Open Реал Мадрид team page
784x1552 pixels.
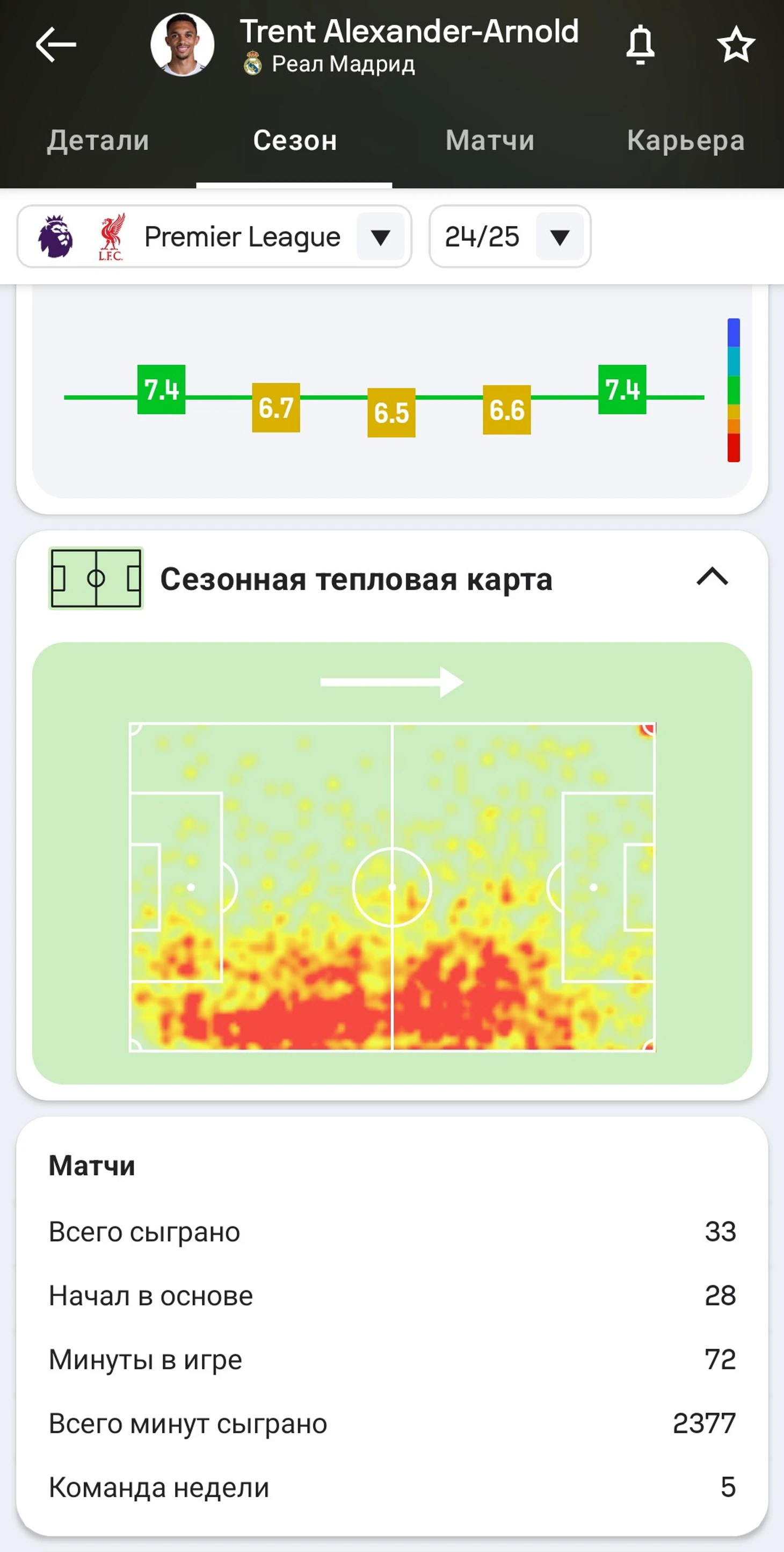[x=342, y=64]
